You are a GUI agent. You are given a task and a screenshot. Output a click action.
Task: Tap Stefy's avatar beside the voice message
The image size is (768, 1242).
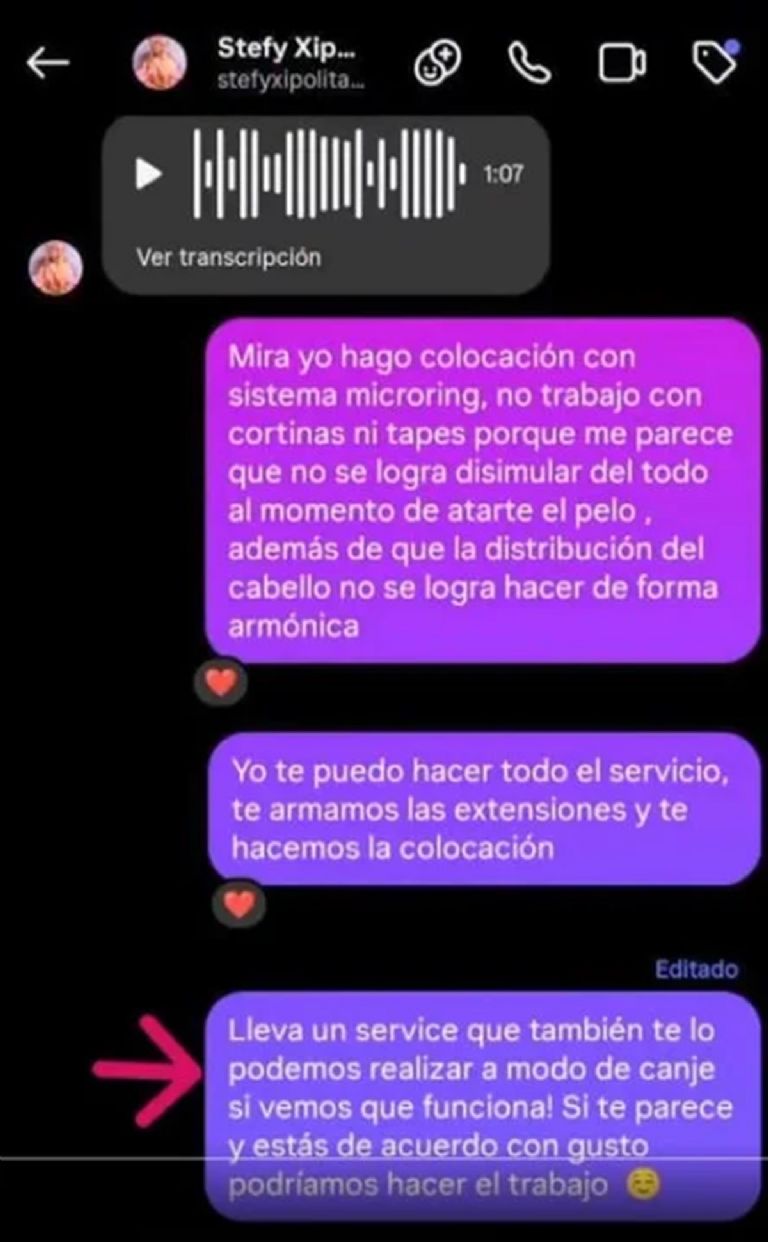[55, 267]
